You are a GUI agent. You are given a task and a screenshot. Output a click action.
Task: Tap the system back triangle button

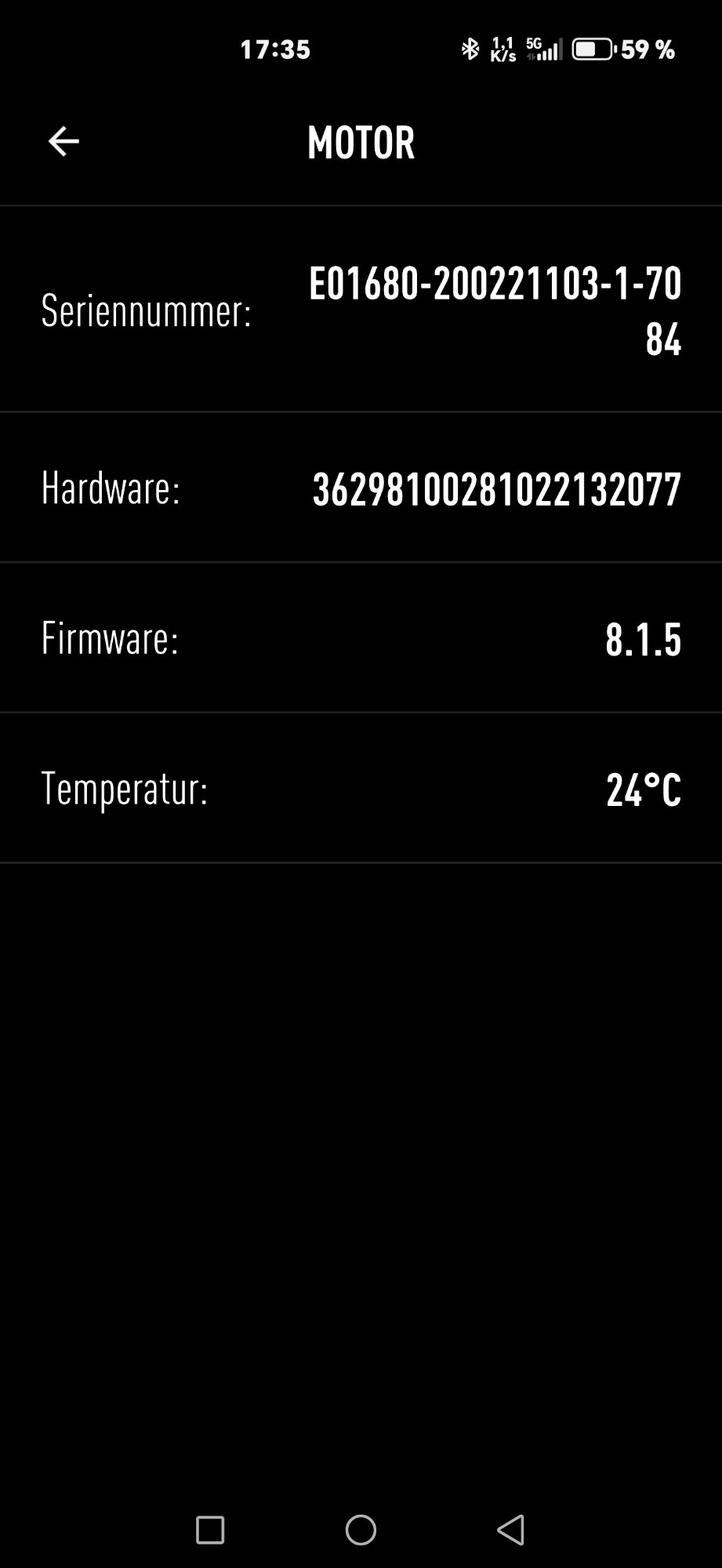pyautogui.click(x=510, y=1530)
